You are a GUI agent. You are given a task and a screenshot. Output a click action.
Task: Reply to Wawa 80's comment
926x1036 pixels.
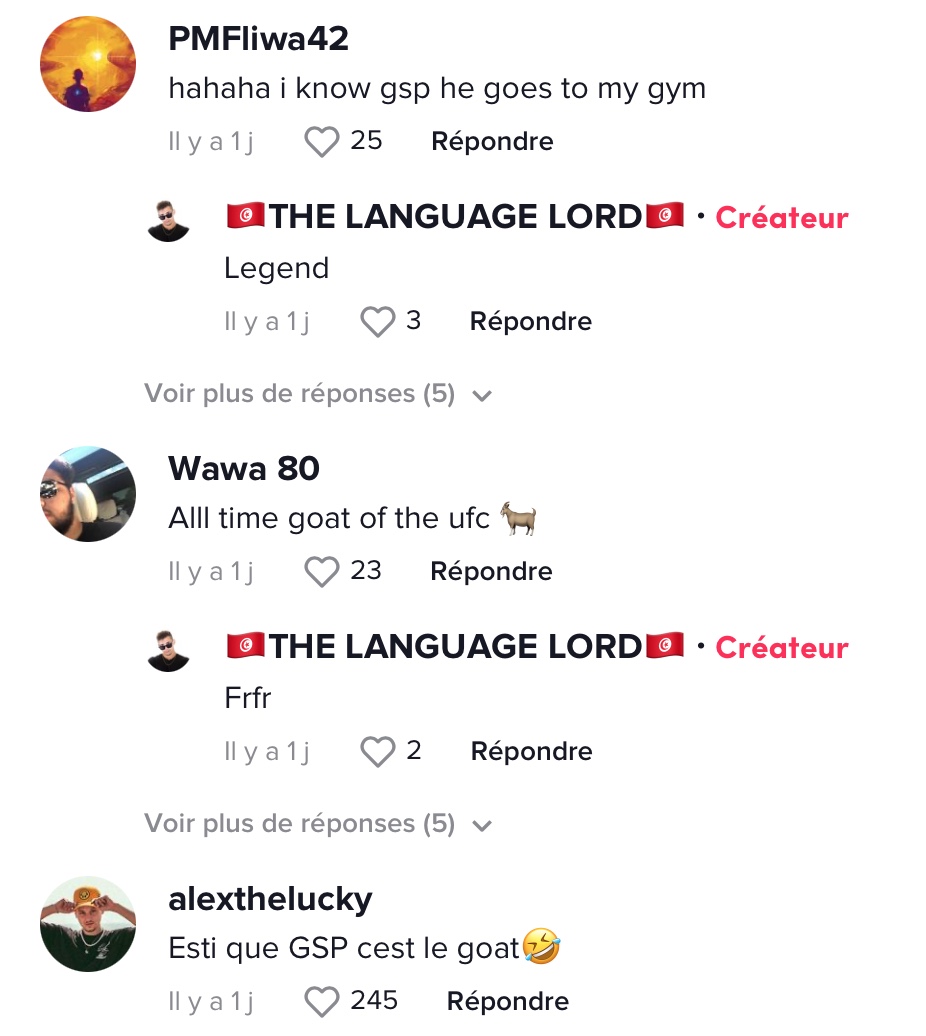coord(491,572)
